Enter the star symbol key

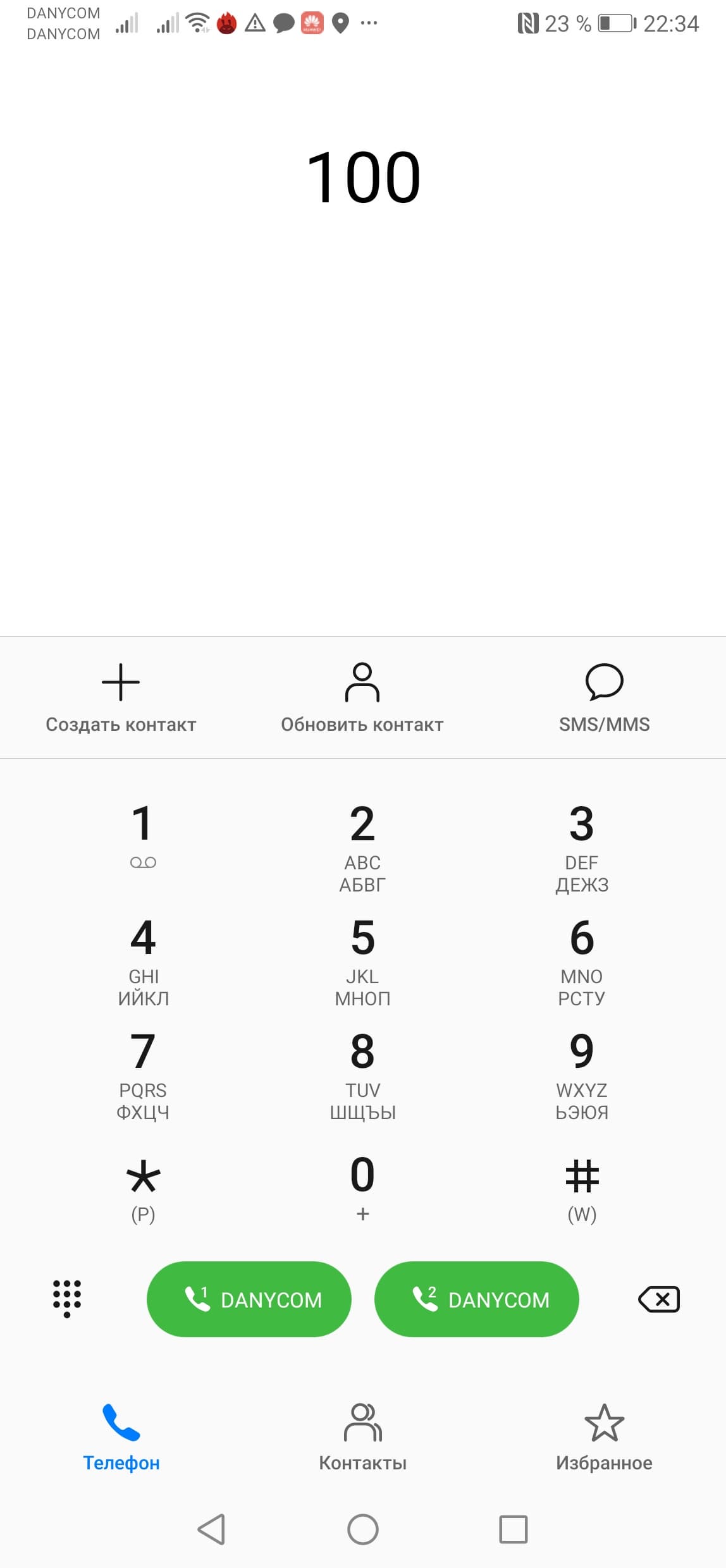143,1187
